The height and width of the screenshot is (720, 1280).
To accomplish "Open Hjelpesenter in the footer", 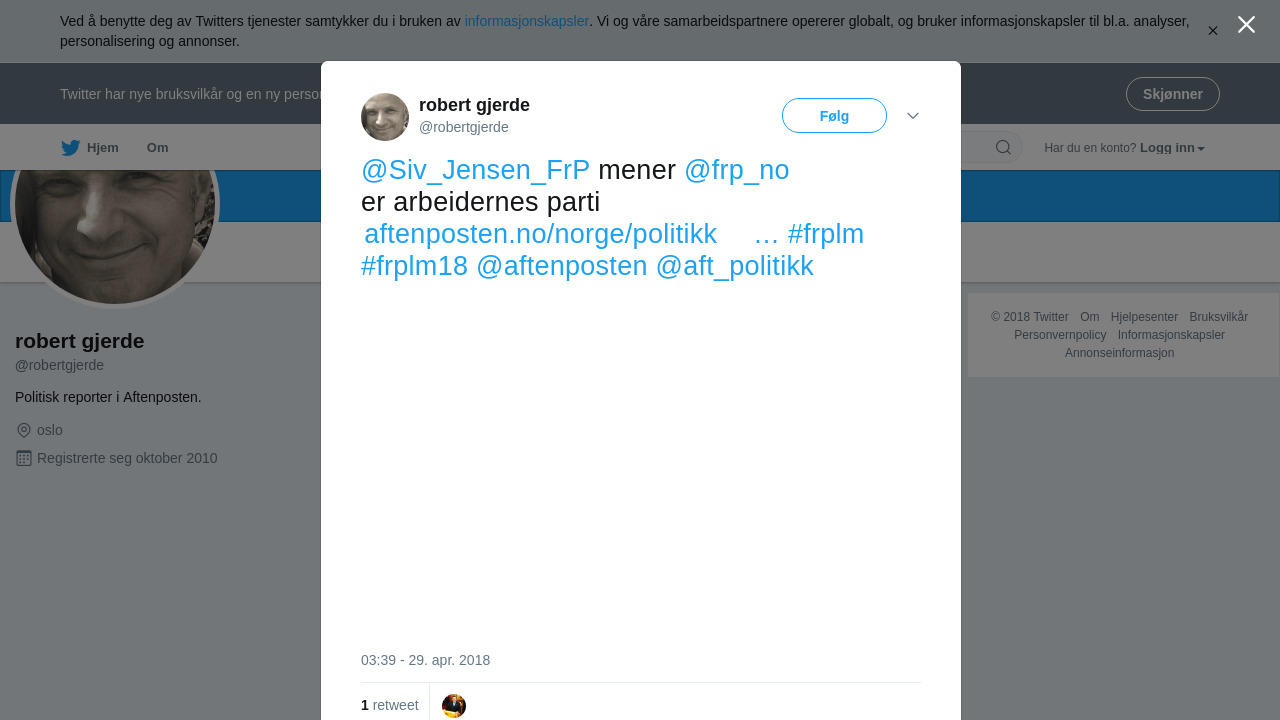I will [x=1144, y=317].
